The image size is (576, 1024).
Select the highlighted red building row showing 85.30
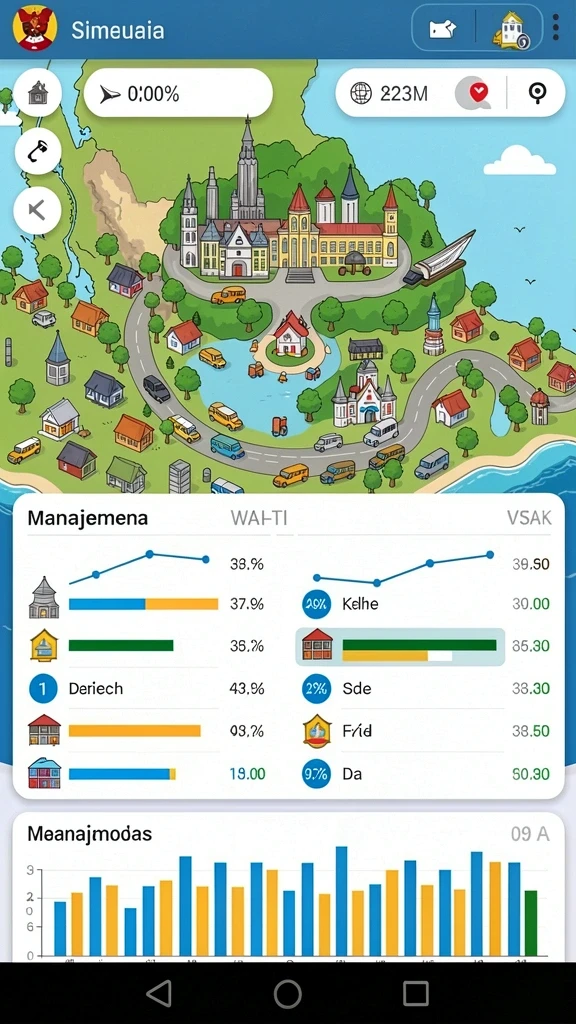pos(400,647)
